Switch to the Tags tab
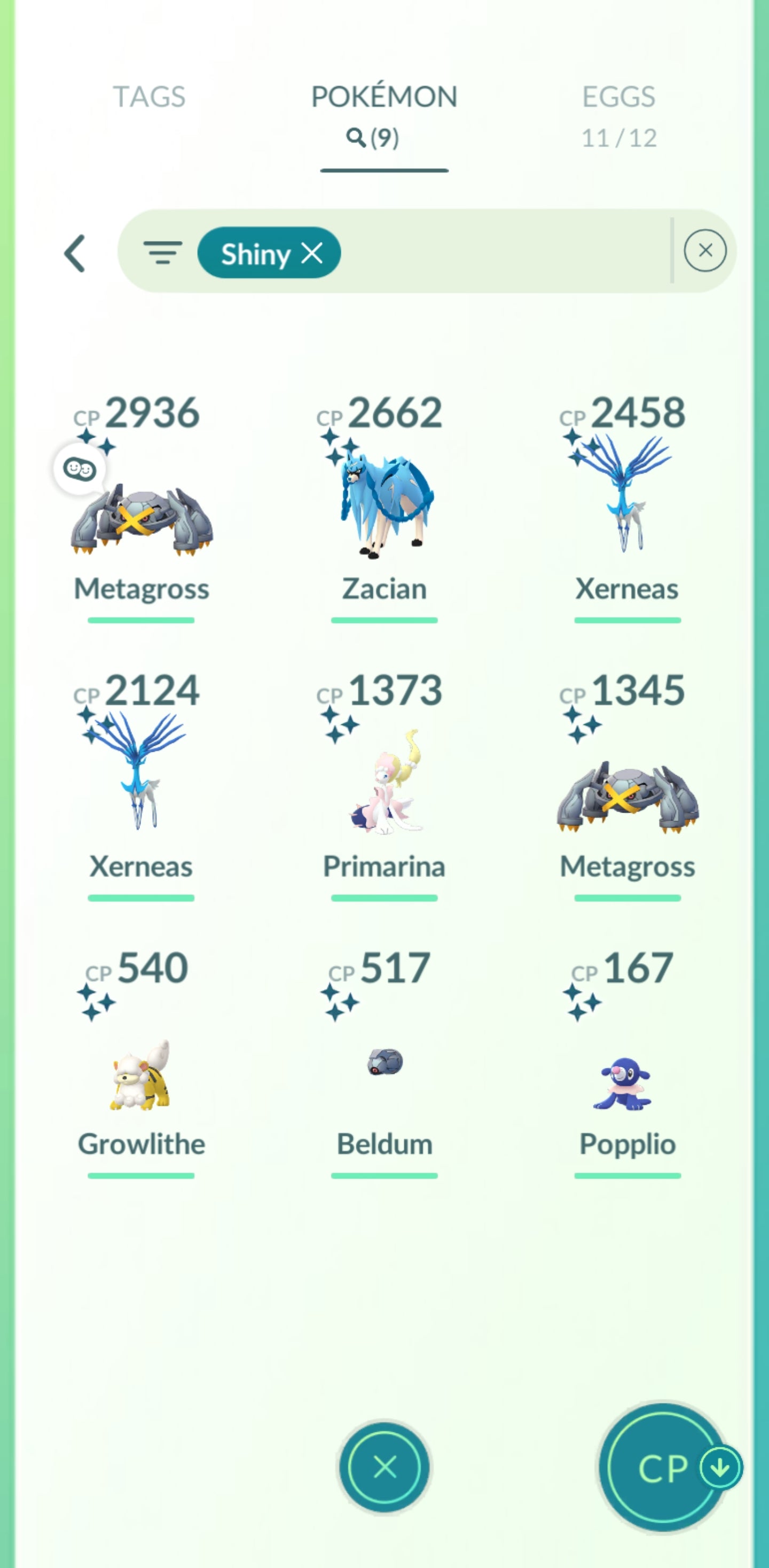The height and width of the screenshot is (1568, 769). (x=149, y=97)
